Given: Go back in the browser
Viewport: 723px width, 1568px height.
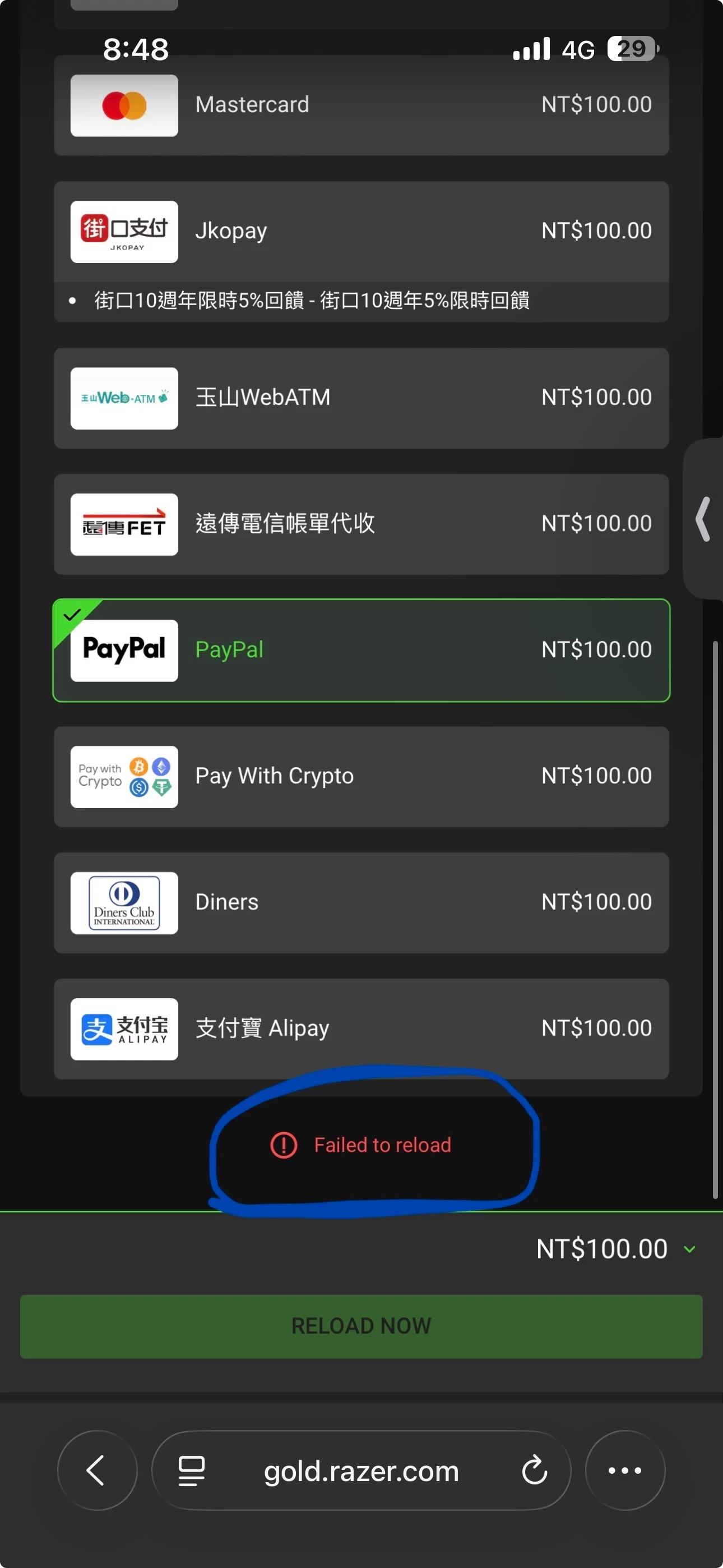Looking at the screenshot, I should 97,1470.
